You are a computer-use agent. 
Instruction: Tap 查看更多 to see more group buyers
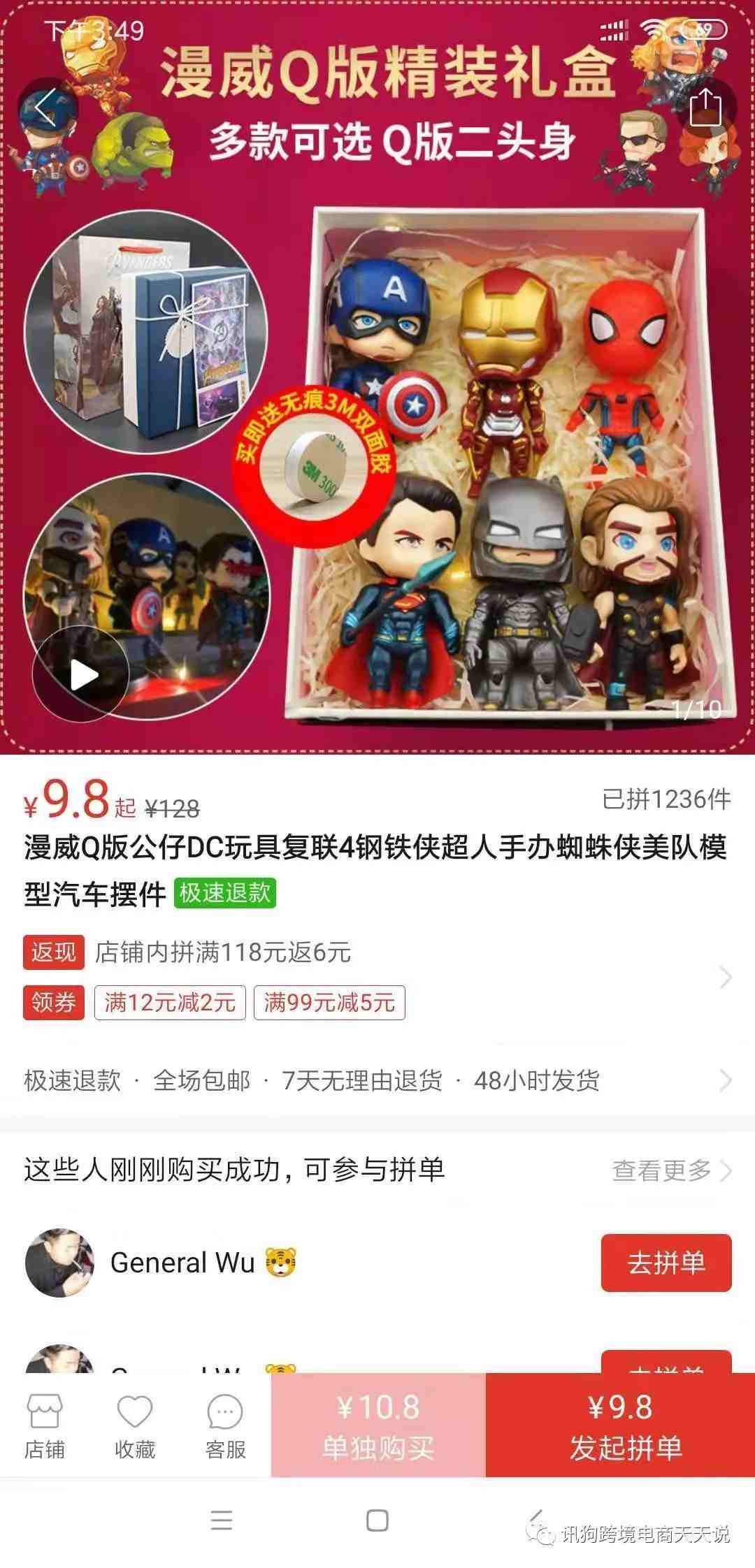tap(670, 1170)
